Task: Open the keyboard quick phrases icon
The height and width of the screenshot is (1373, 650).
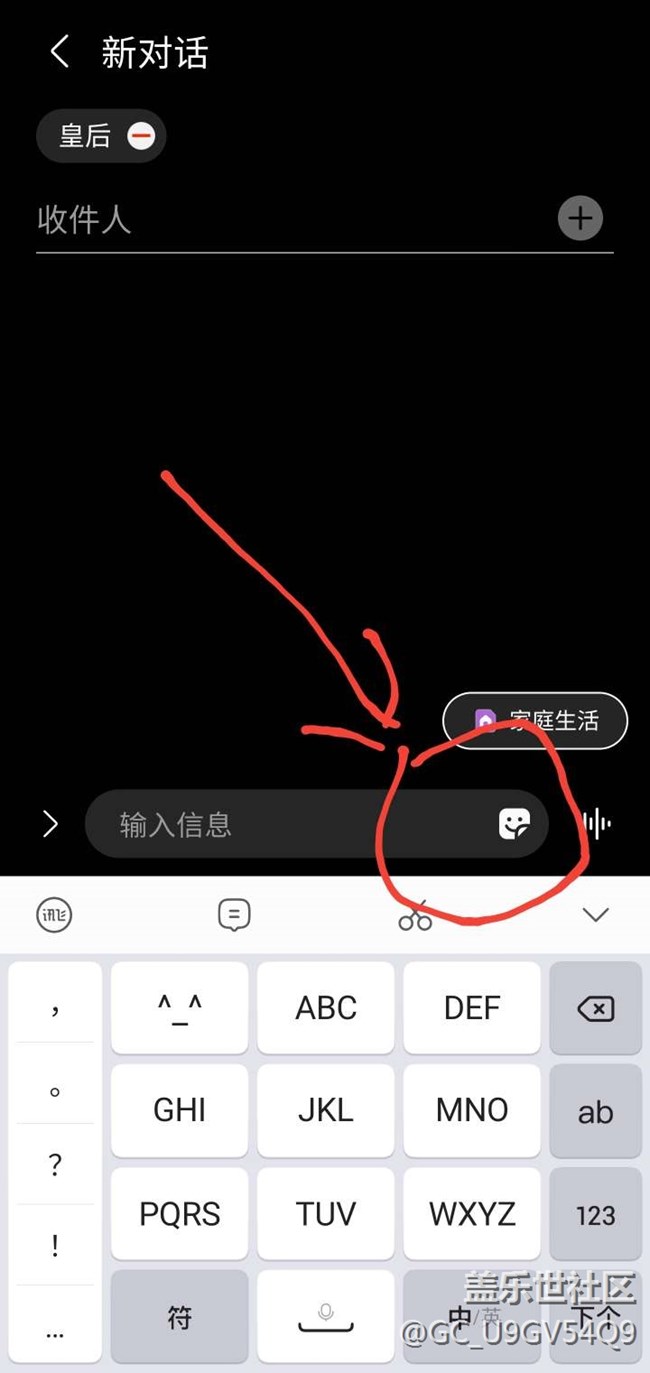Action: (x=234, y=914)
